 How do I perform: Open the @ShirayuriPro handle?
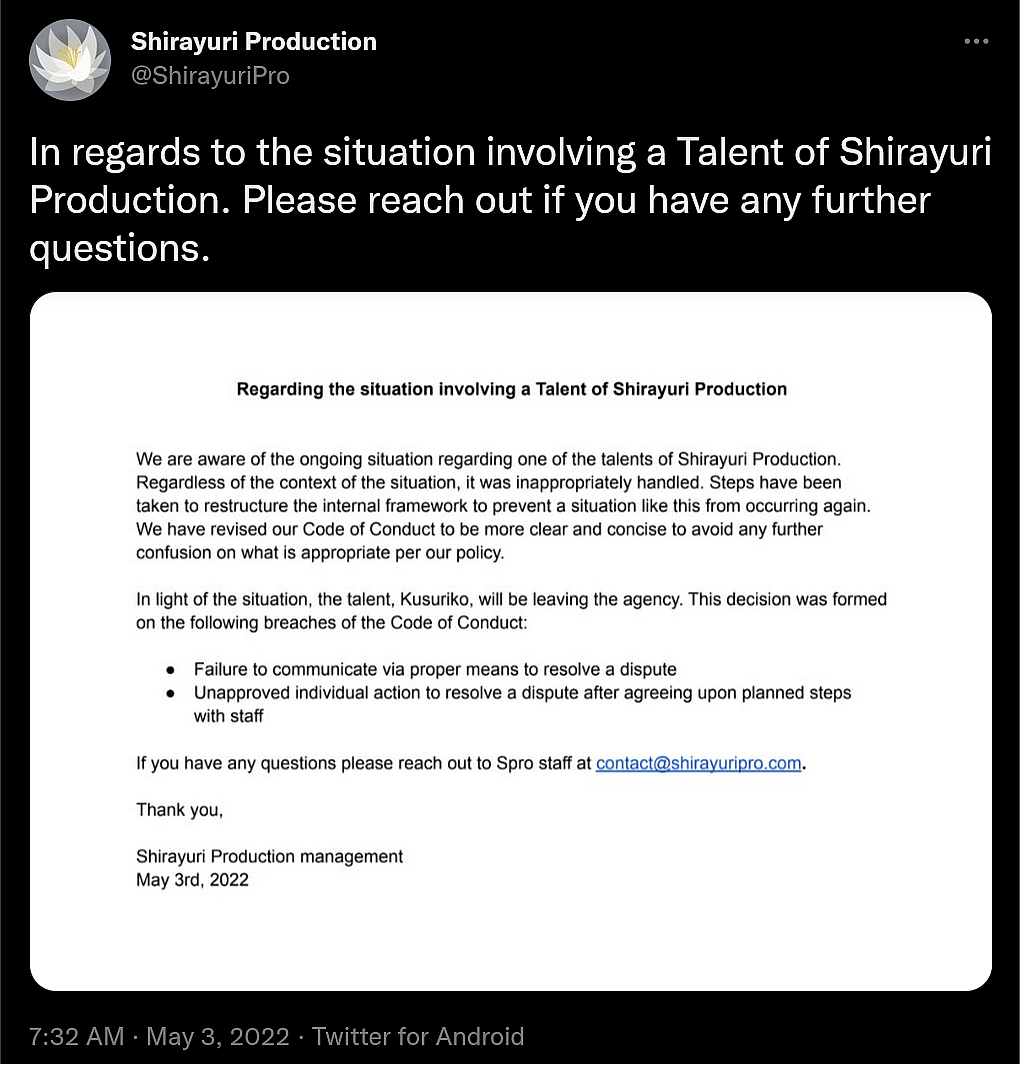pyautogui.click(x=210, y=76)
